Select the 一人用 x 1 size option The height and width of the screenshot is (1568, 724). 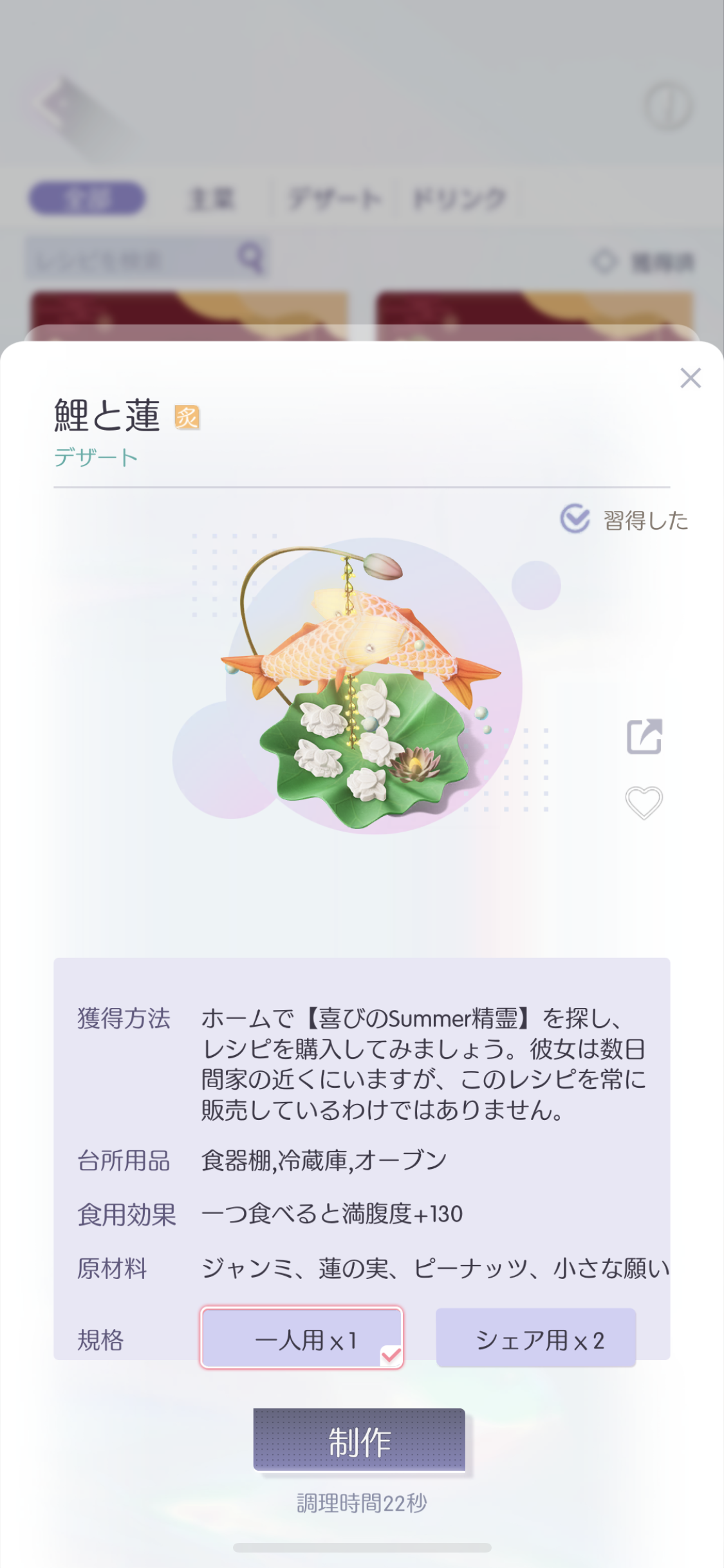pyautogui.click(x=302, y=1337)
